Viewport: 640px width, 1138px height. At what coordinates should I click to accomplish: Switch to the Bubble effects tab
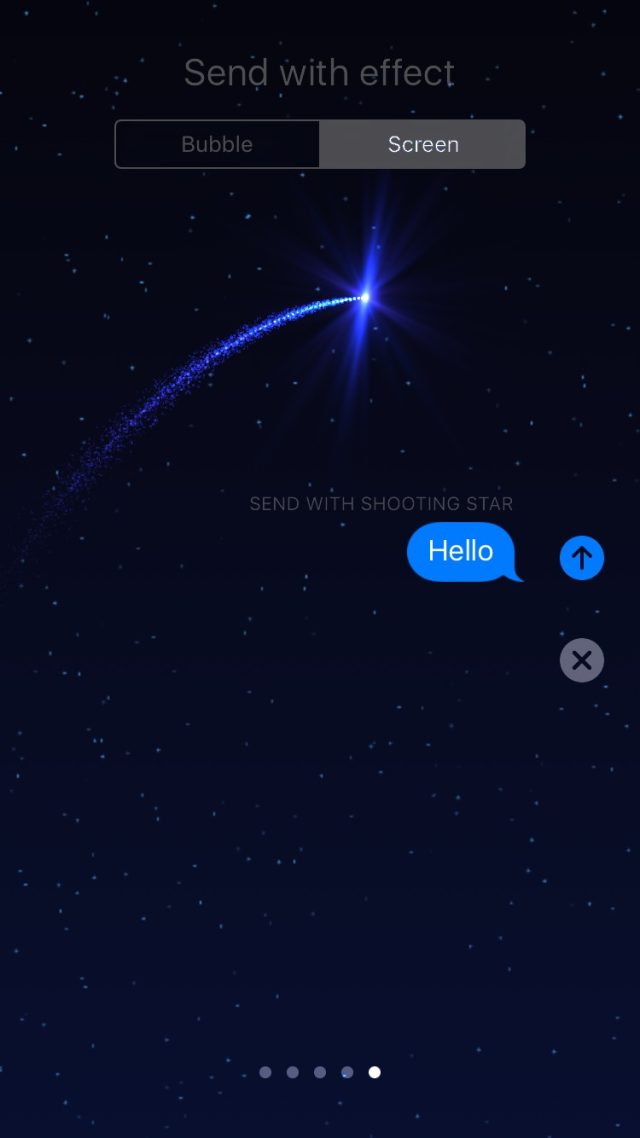pos(217,144)
